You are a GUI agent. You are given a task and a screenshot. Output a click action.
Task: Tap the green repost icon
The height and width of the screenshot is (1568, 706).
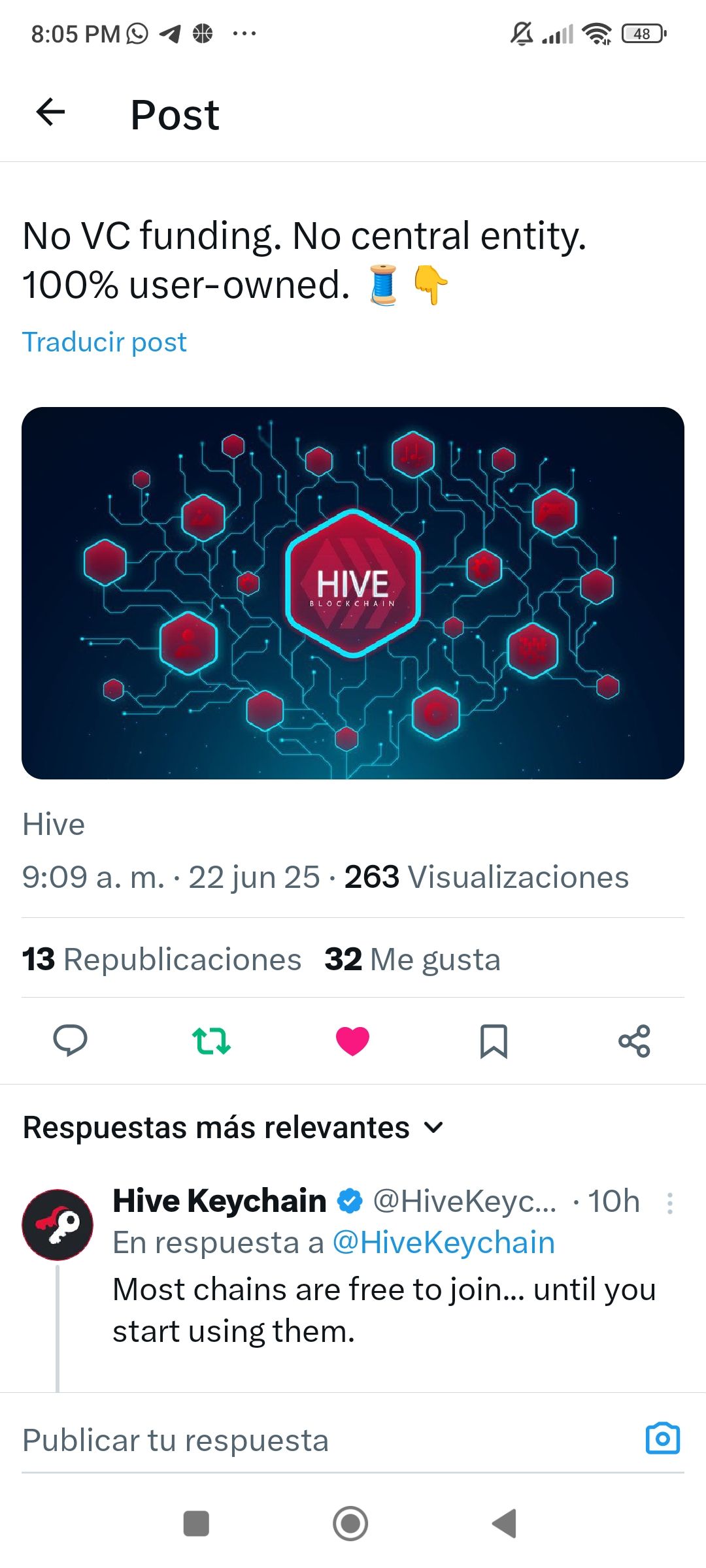tap(211, 1041)
